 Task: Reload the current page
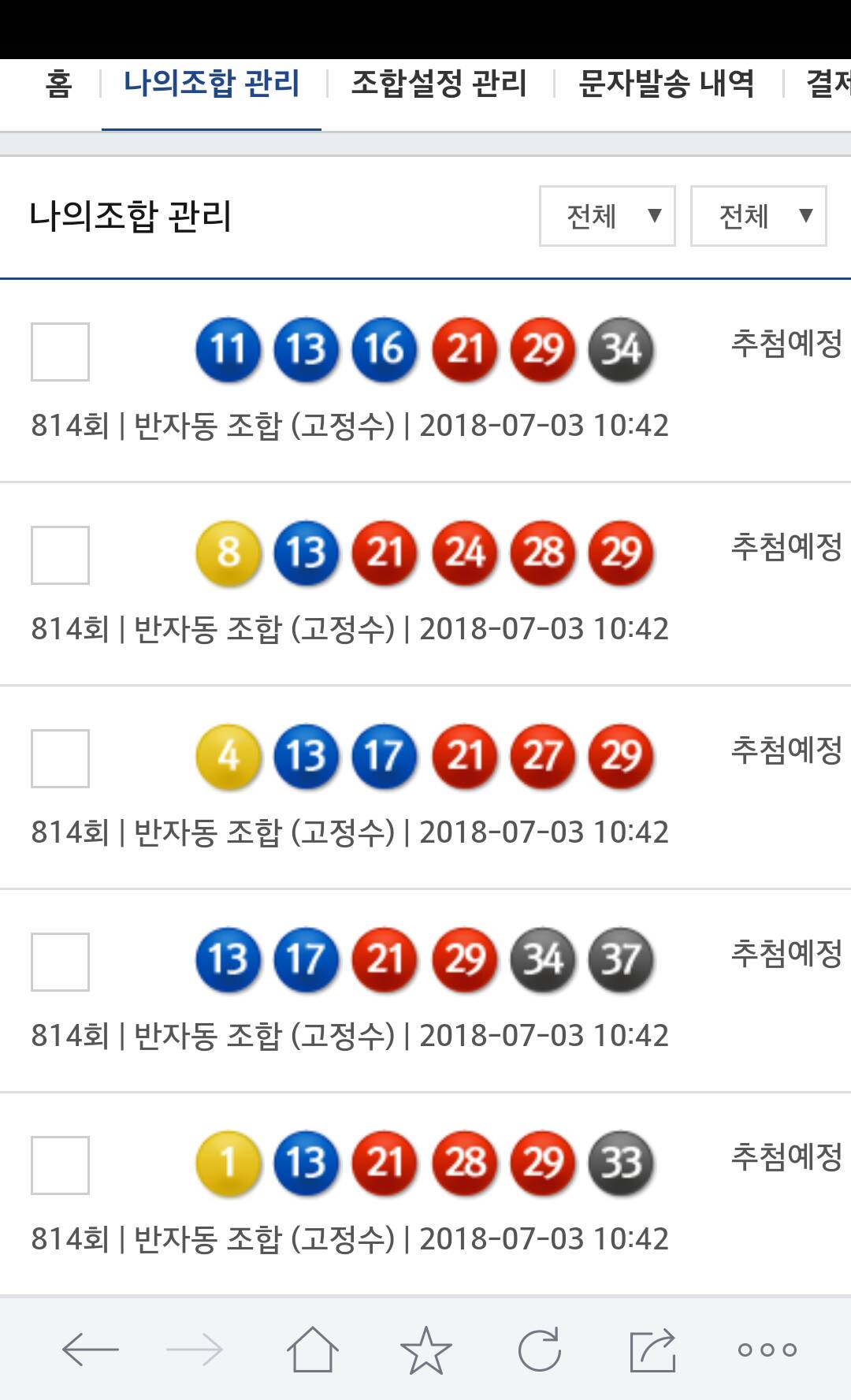(x=540, y=1350)
